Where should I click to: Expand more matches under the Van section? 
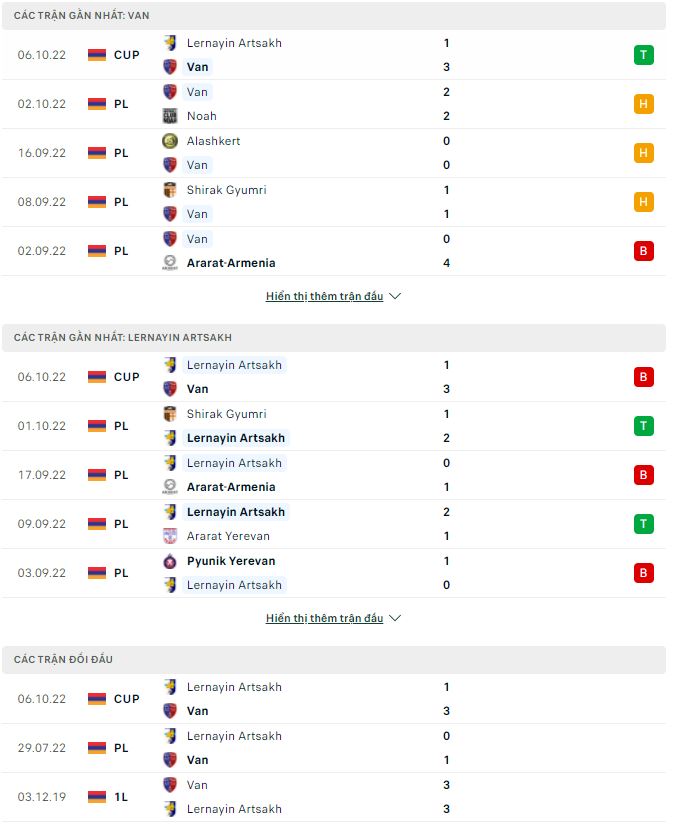click(332, 296)
